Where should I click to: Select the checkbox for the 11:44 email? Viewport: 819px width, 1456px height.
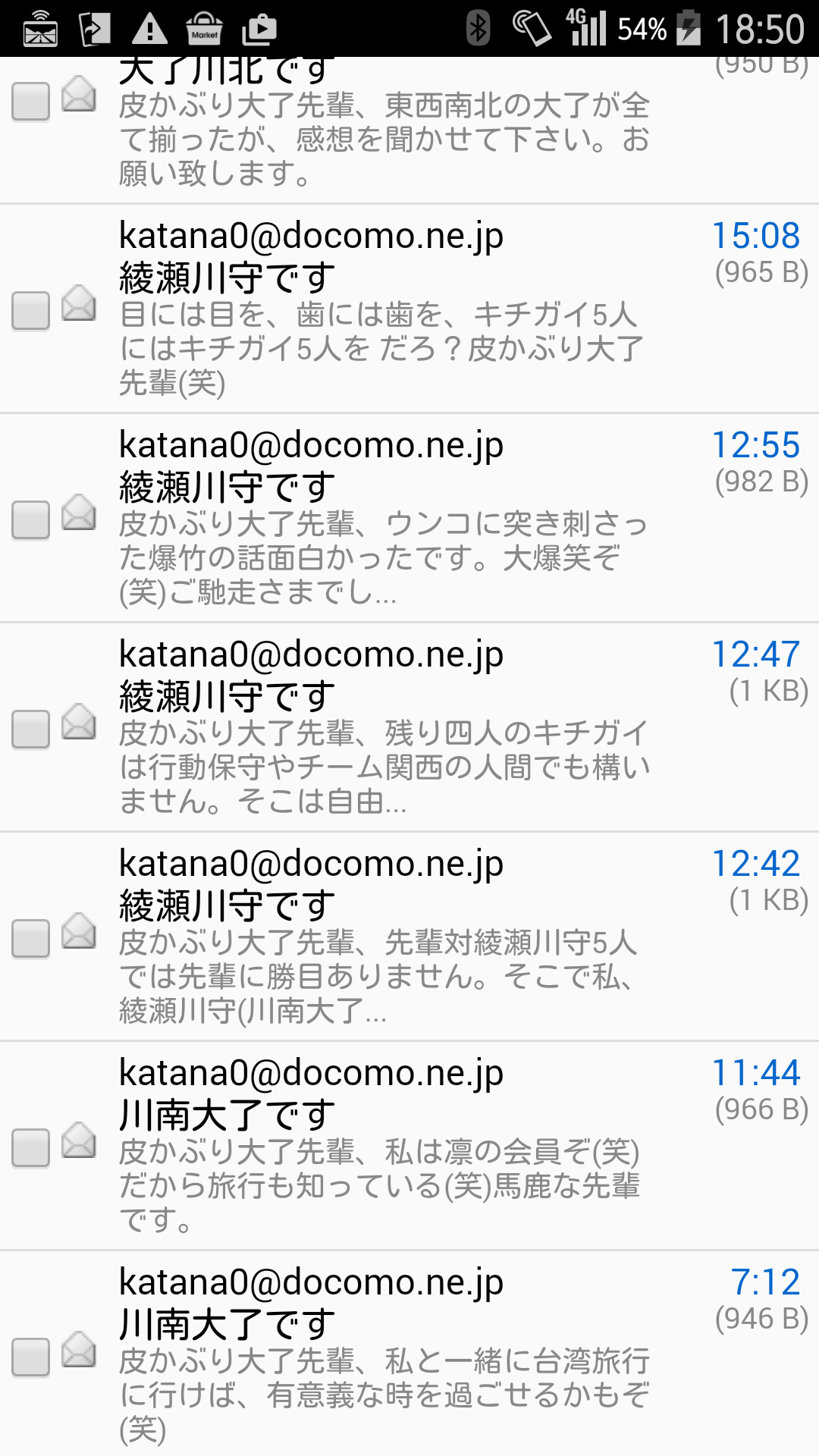tap(31, 1148)
